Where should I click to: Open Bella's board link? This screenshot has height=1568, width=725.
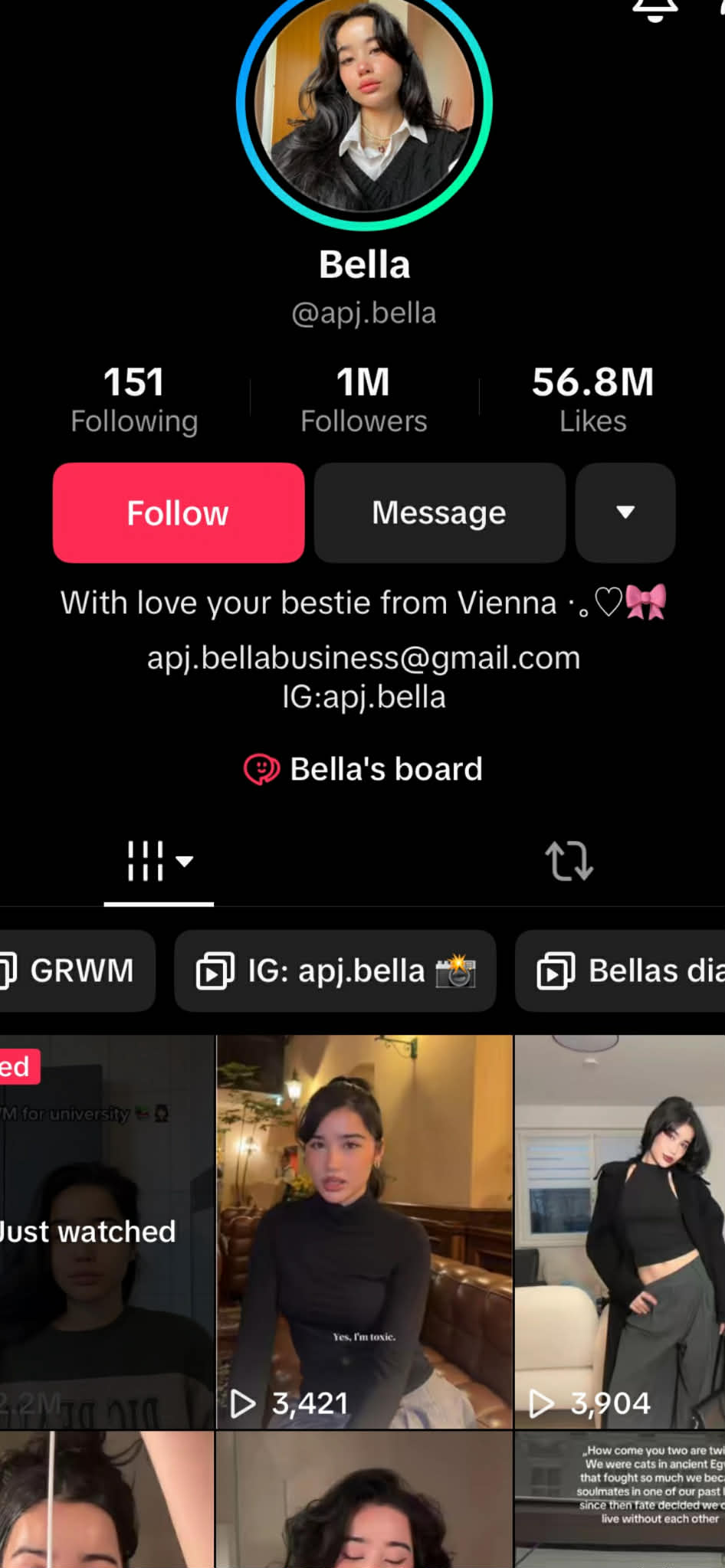pyautogui.click(x=364, y=769)
